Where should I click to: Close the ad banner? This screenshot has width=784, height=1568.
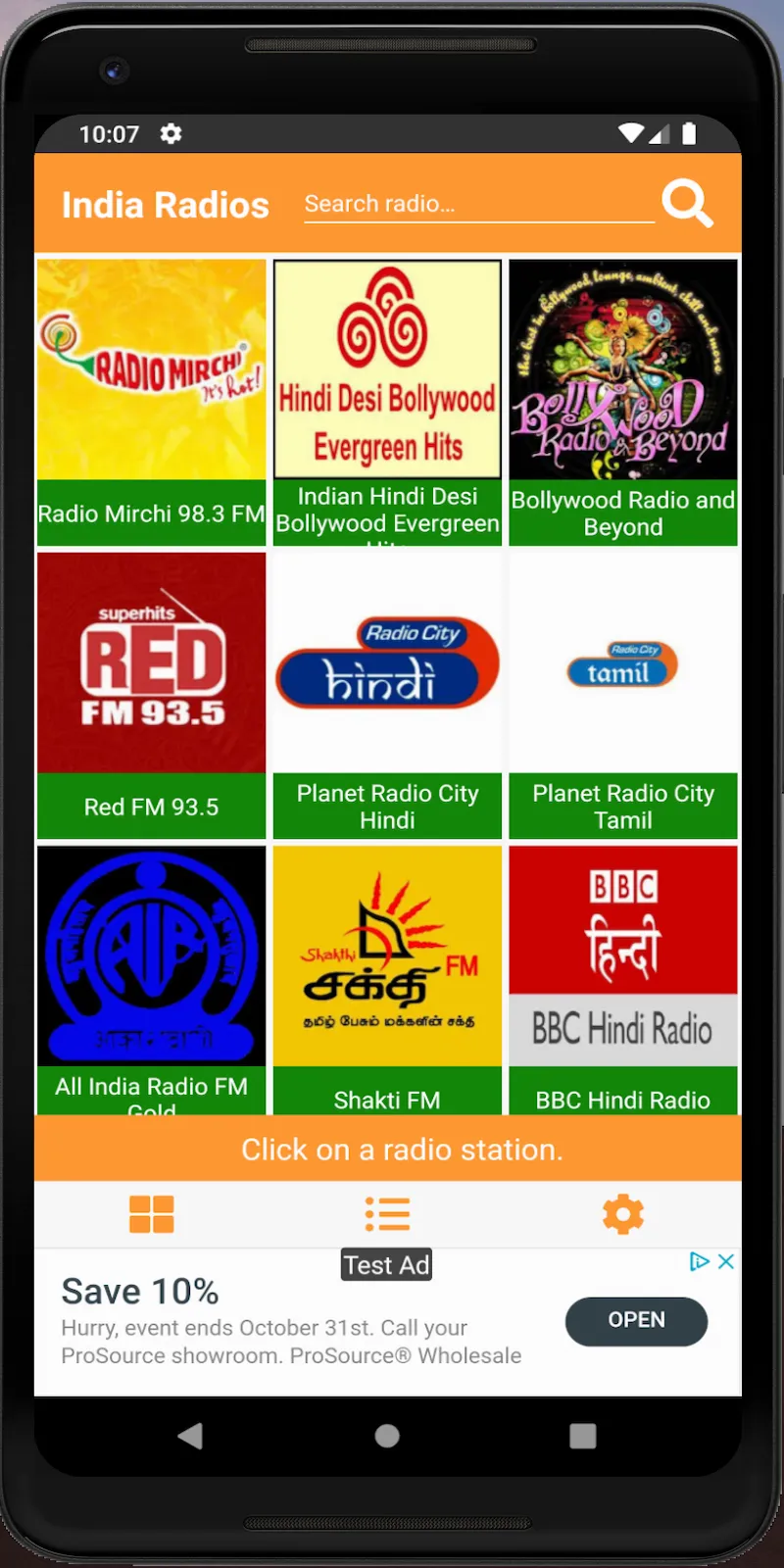point(726,1261)
